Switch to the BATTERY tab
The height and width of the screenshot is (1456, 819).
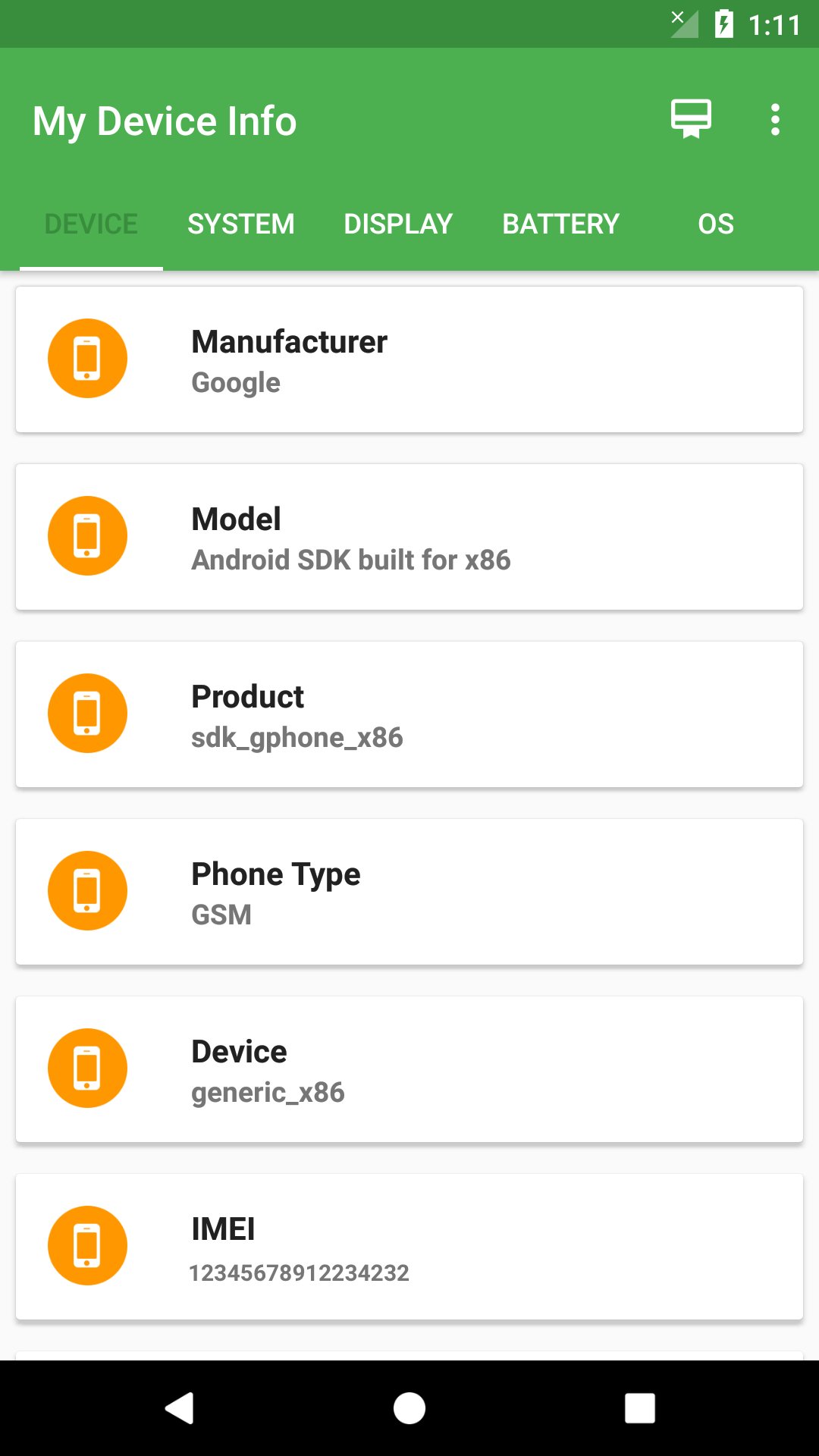(x=560, y=224)
